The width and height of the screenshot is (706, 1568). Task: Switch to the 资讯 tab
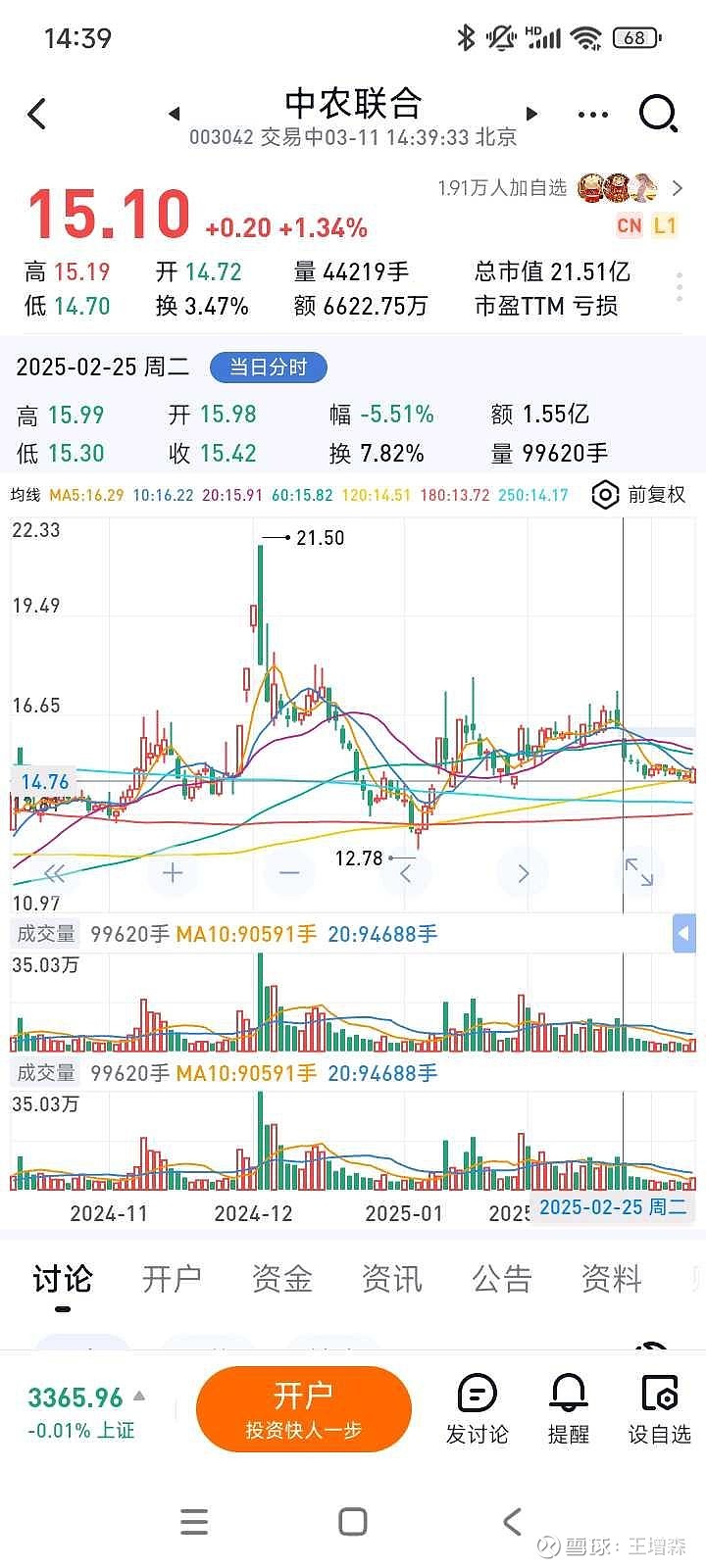[391, 1279]
